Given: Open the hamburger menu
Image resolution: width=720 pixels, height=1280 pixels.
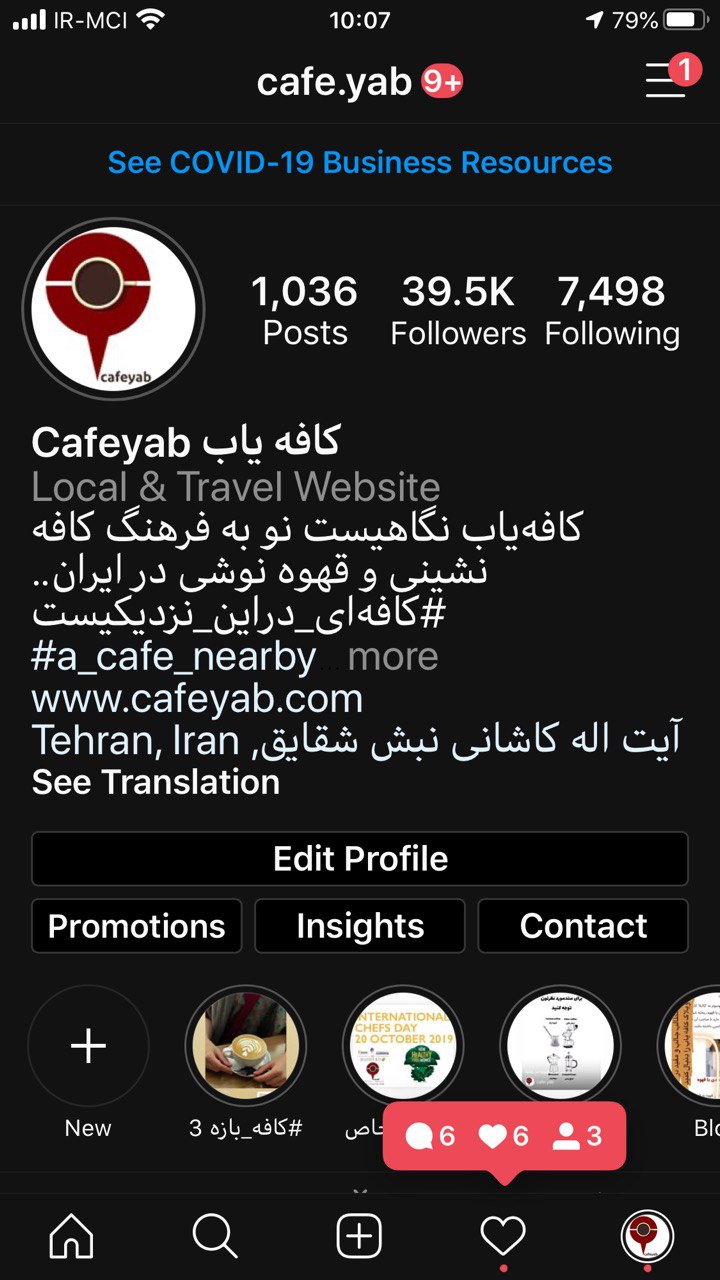Looking at the screenshot, I should click(665, 80).
